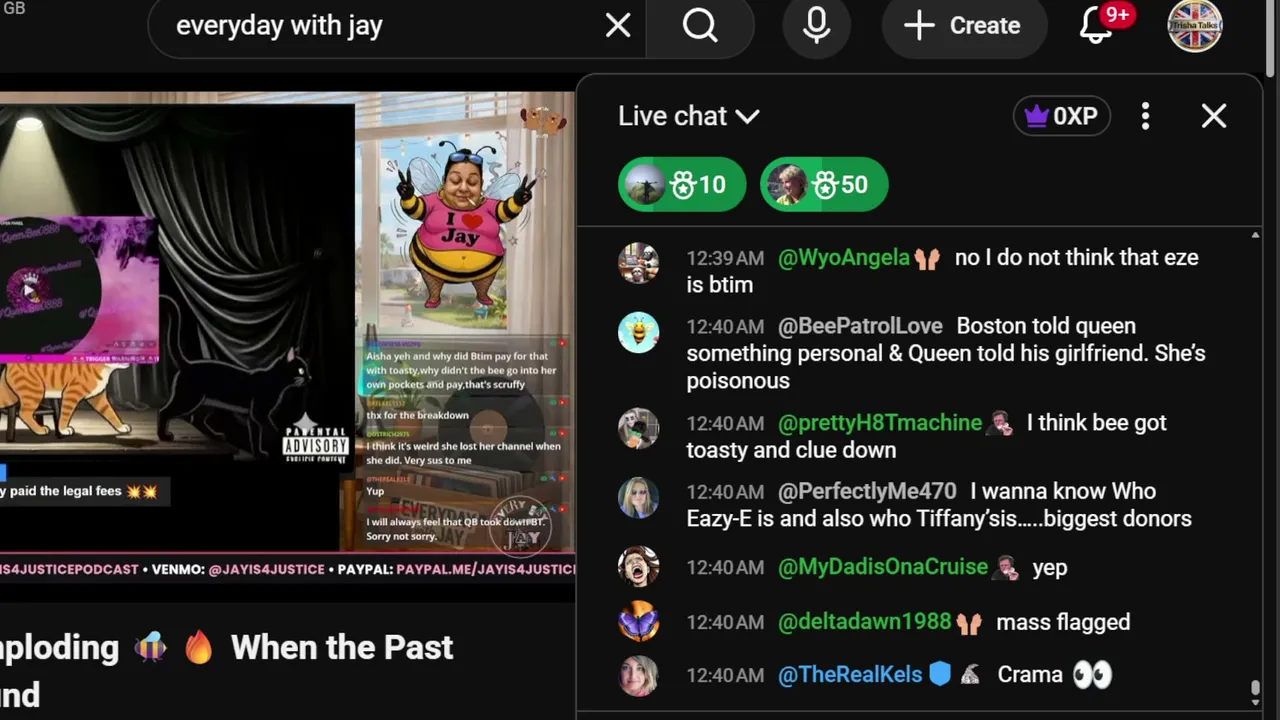Open the 0XP crown badge

click(1062, 116)
